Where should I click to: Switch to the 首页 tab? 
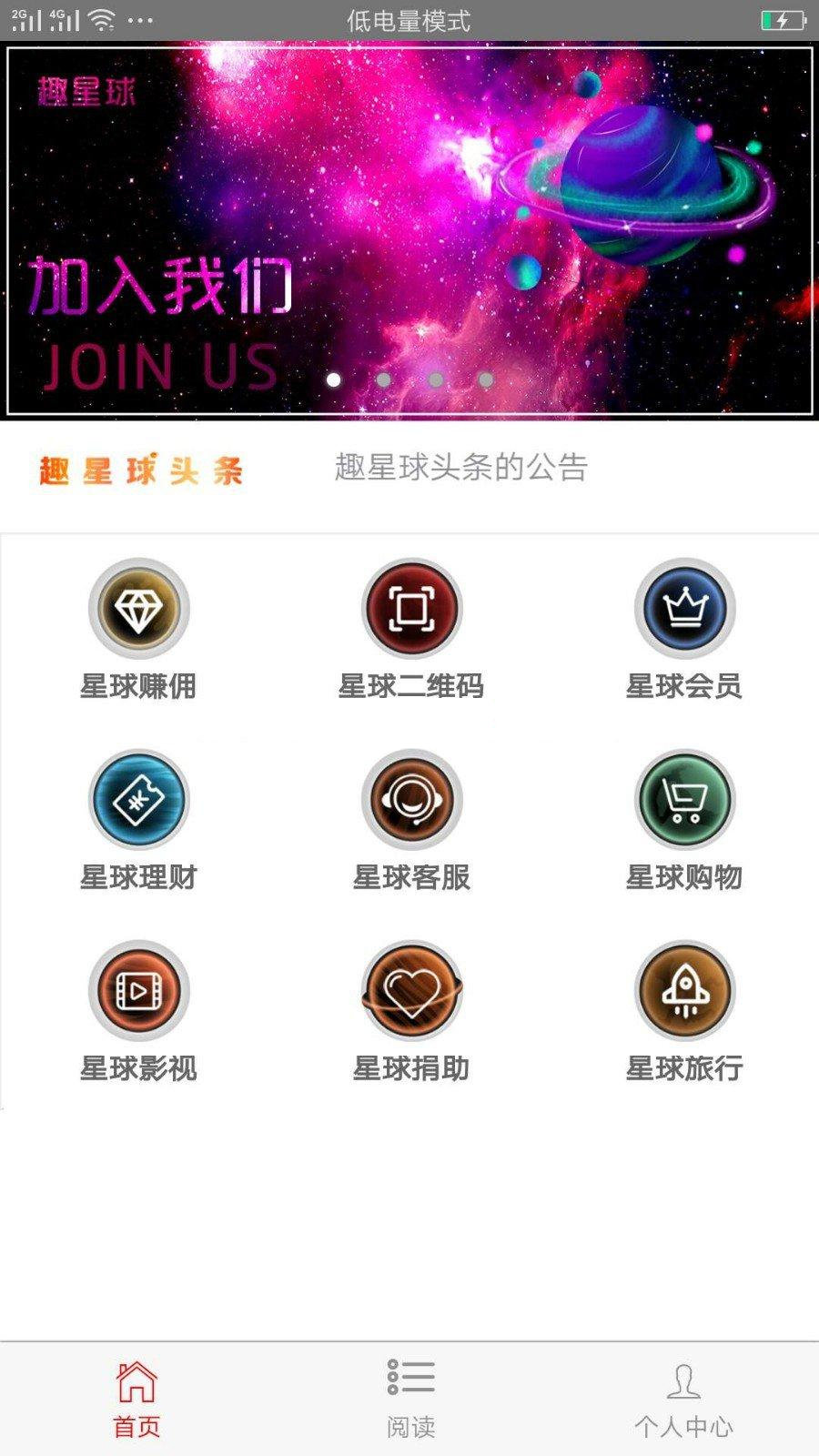[x=136, y=1399]
